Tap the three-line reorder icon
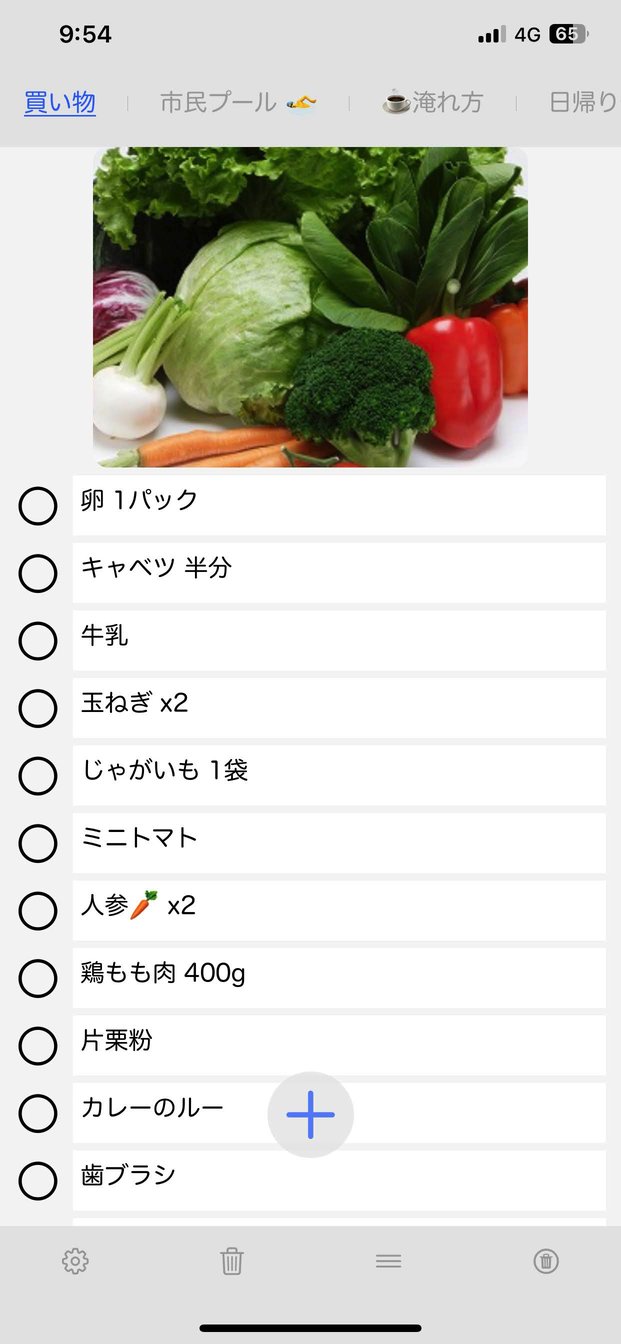 click(x=389, y=1261)
